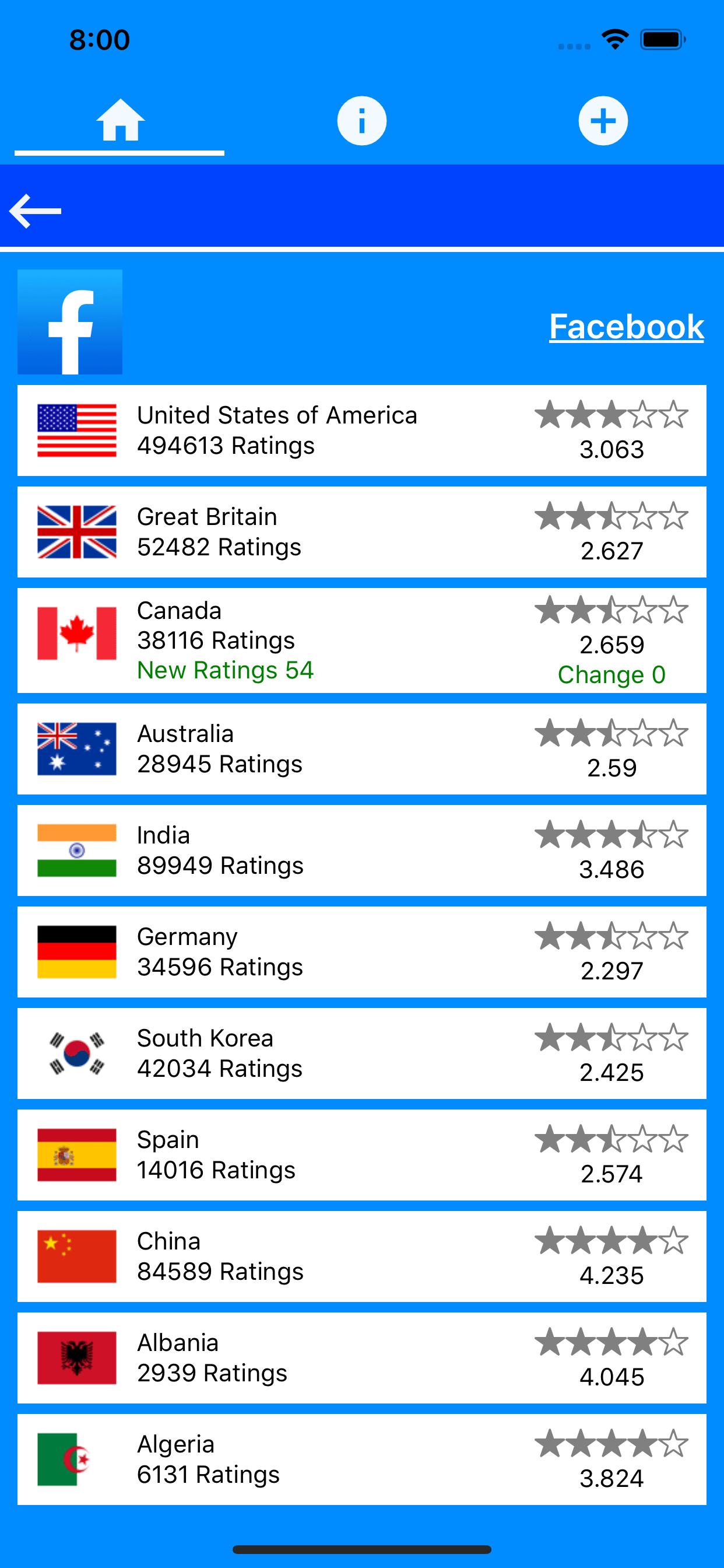Open Canada ratings row

click(x=361, y=640)
